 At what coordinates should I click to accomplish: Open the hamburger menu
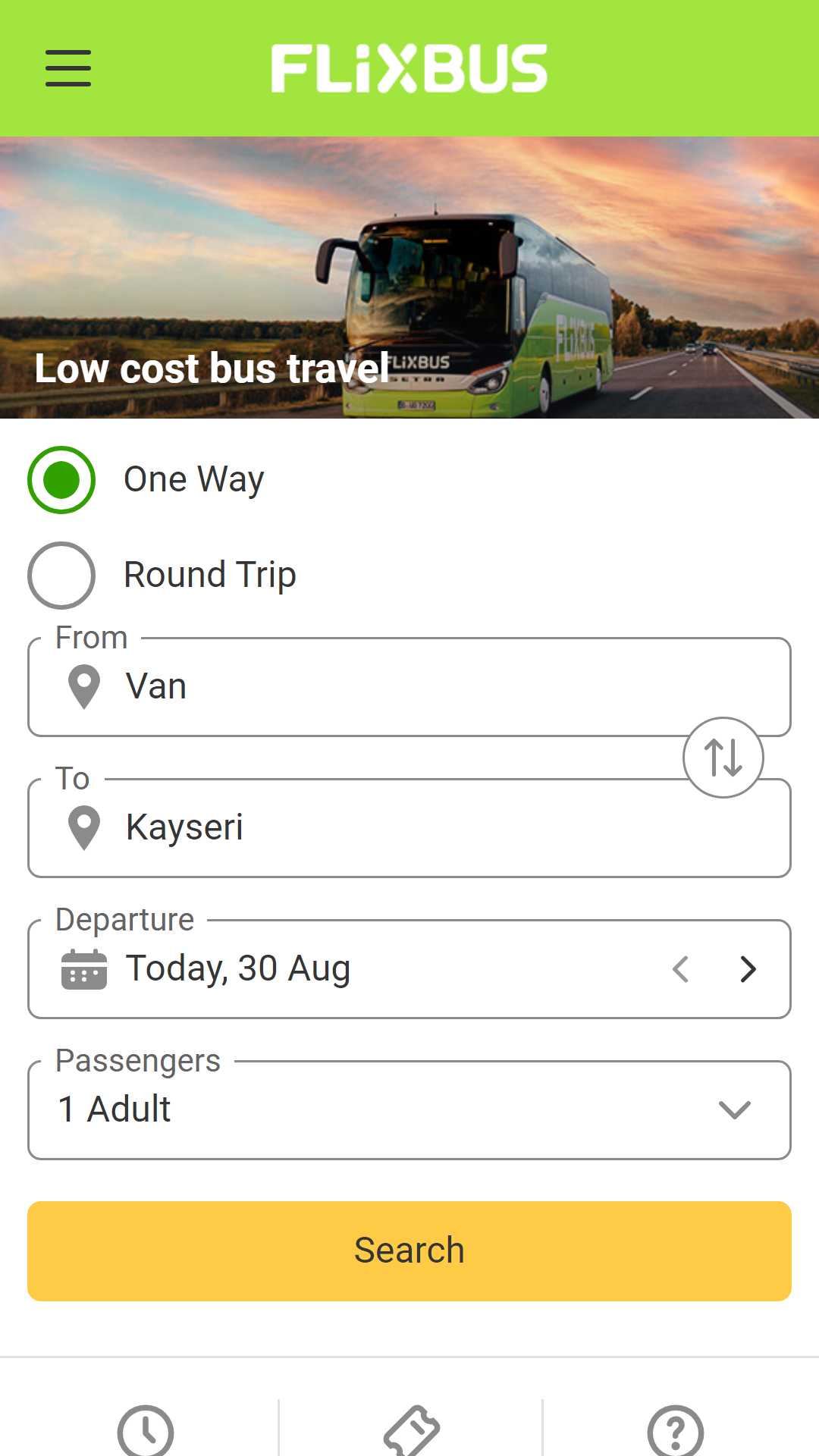tap(68, 68)
